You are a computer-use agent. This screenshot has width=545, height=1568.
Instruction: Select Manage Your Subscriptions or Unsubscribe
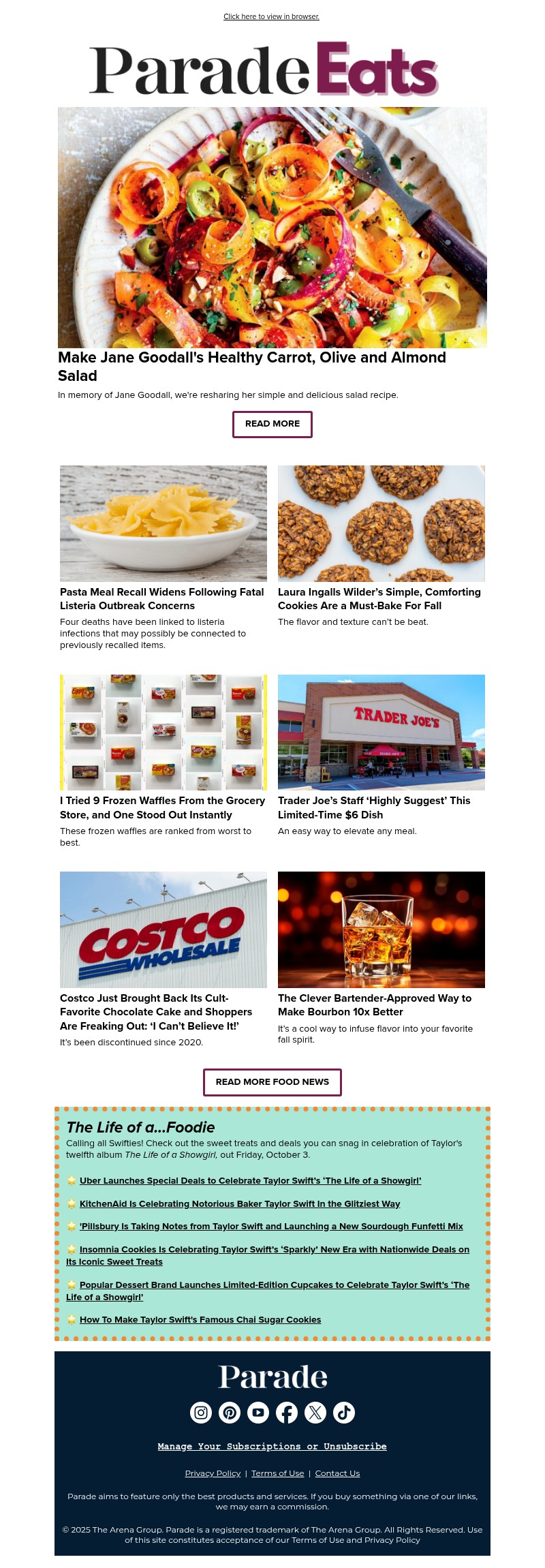click(x=272, y=1447)
